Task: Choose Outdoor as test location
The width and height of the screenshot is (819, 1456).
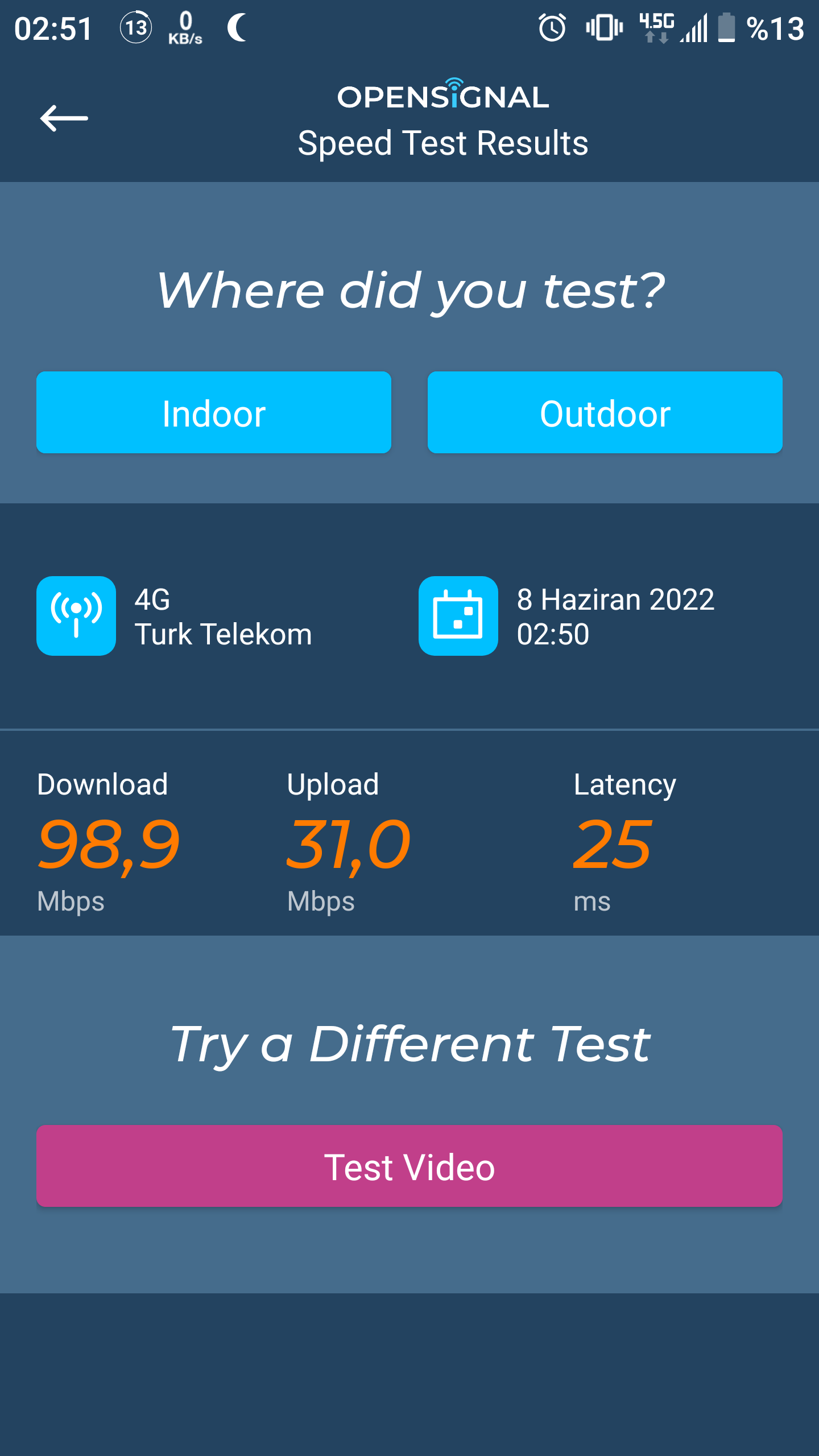Action: coord(605,412)
